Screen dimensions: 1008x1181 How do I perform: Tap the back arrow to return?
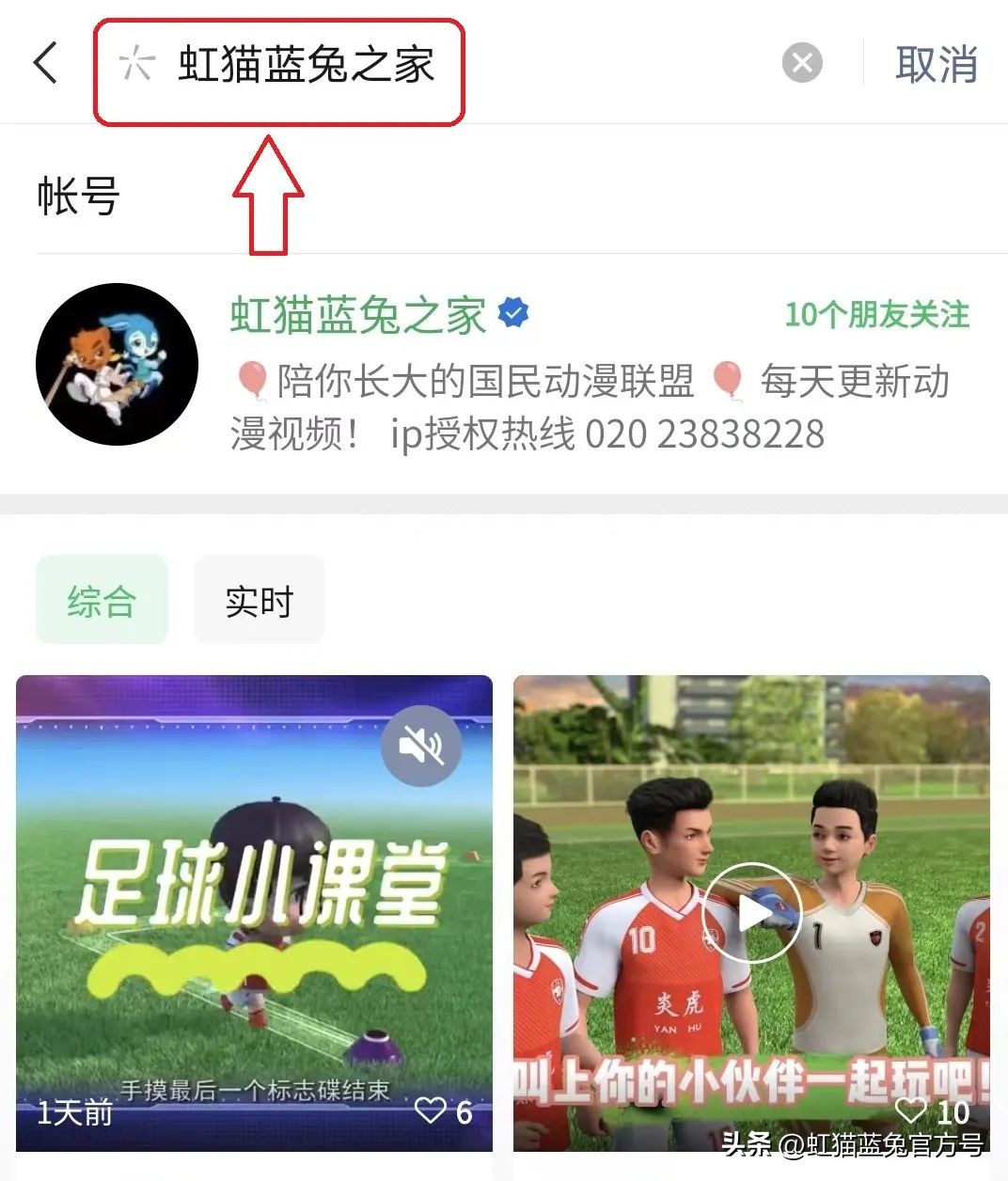coord(45,64)
